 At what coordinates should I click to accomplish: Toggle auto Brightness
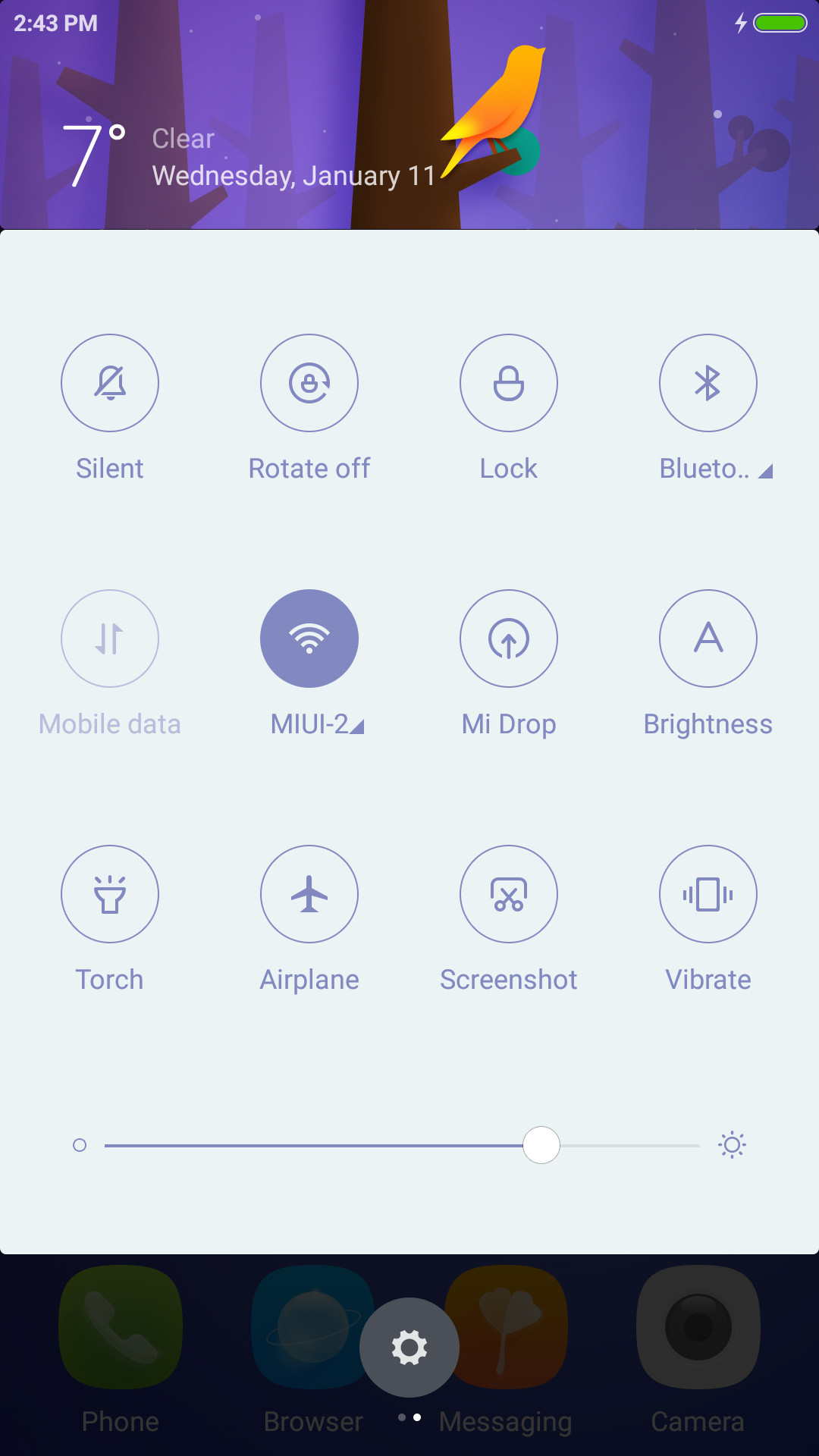708,639
